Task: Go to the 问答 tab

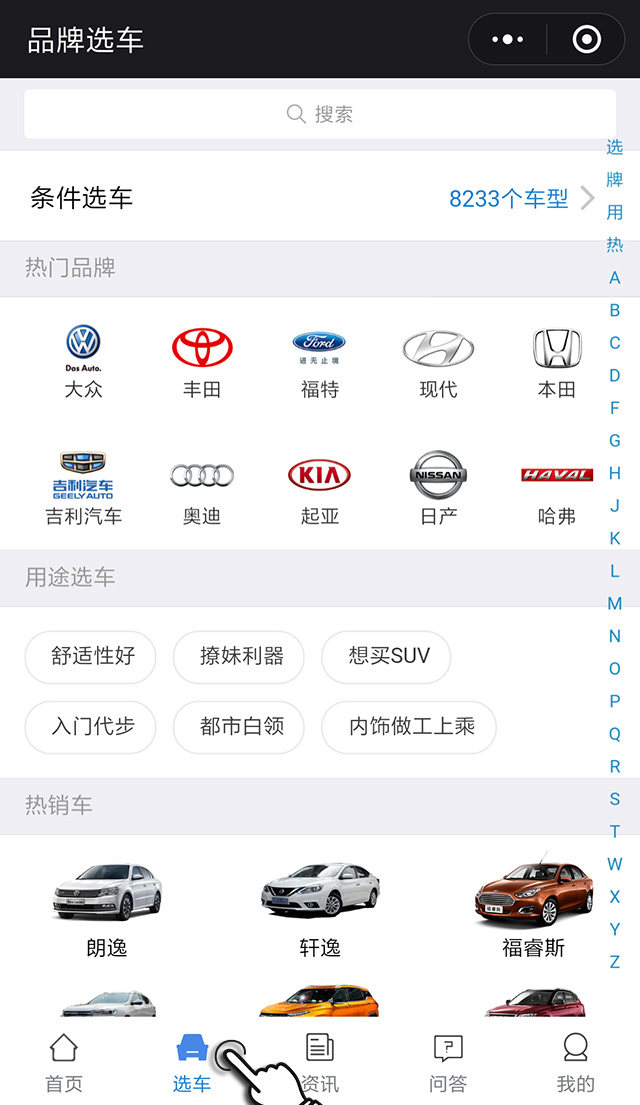Action: tap(448, 1063)
